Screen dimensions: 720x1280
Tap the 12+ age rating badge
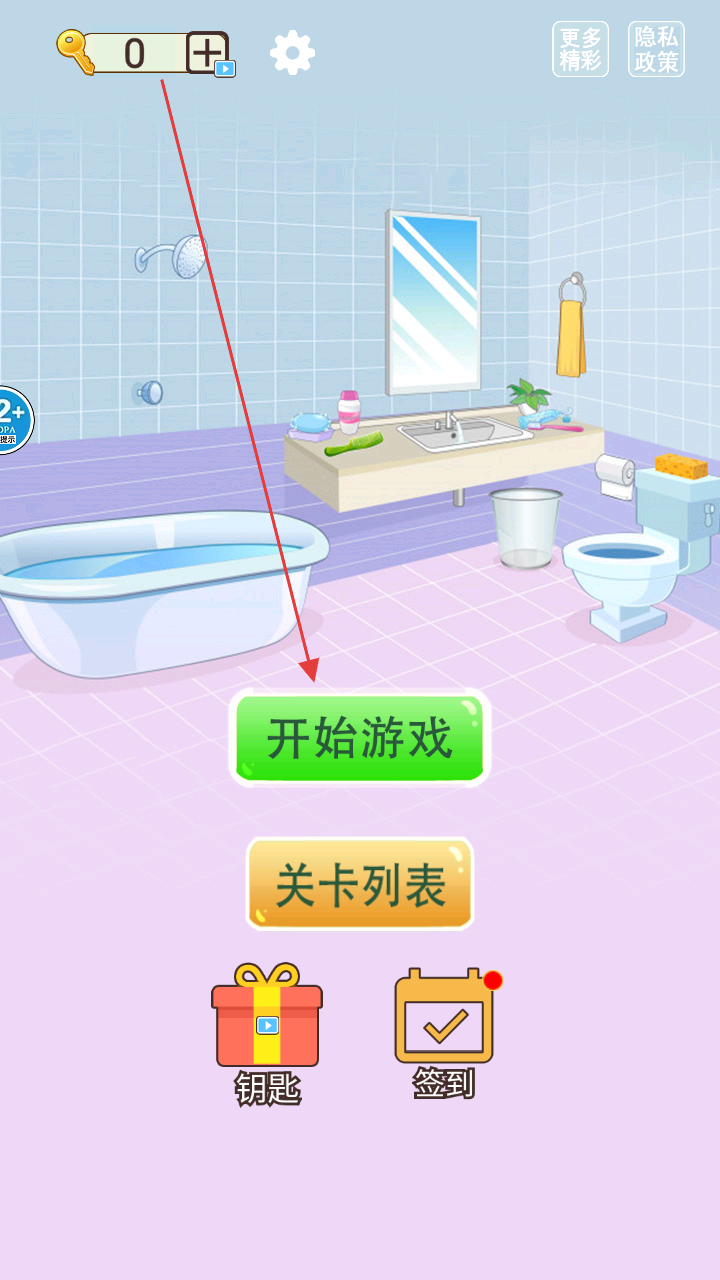pyautogui.click(x=13, y=420)
